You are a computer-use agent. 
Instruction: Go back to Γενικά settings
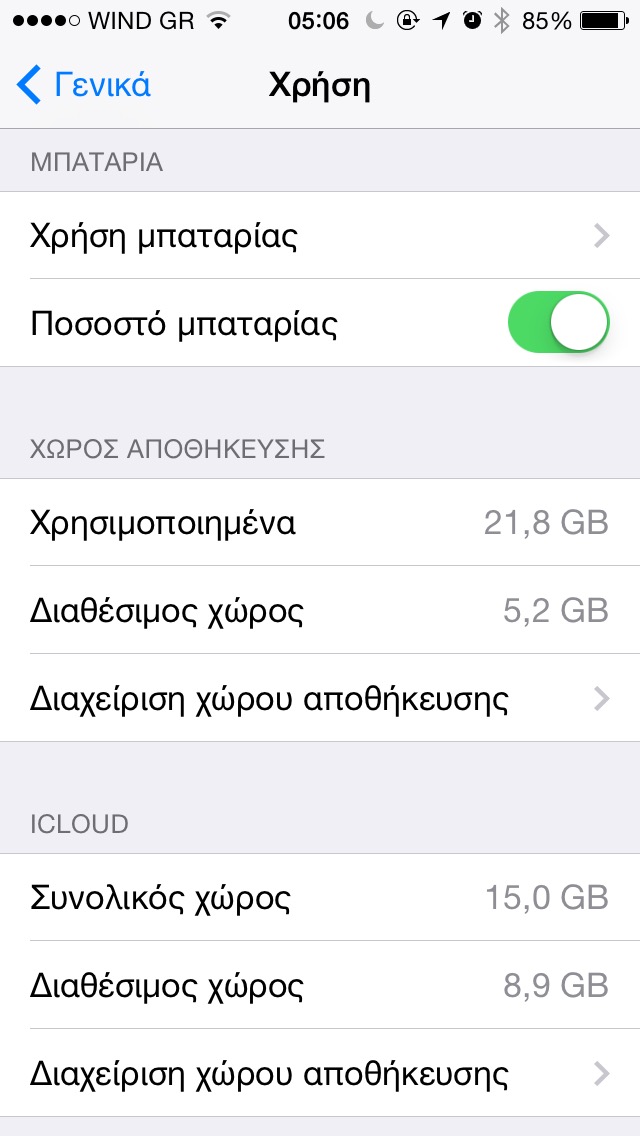(x=84, y=85)
